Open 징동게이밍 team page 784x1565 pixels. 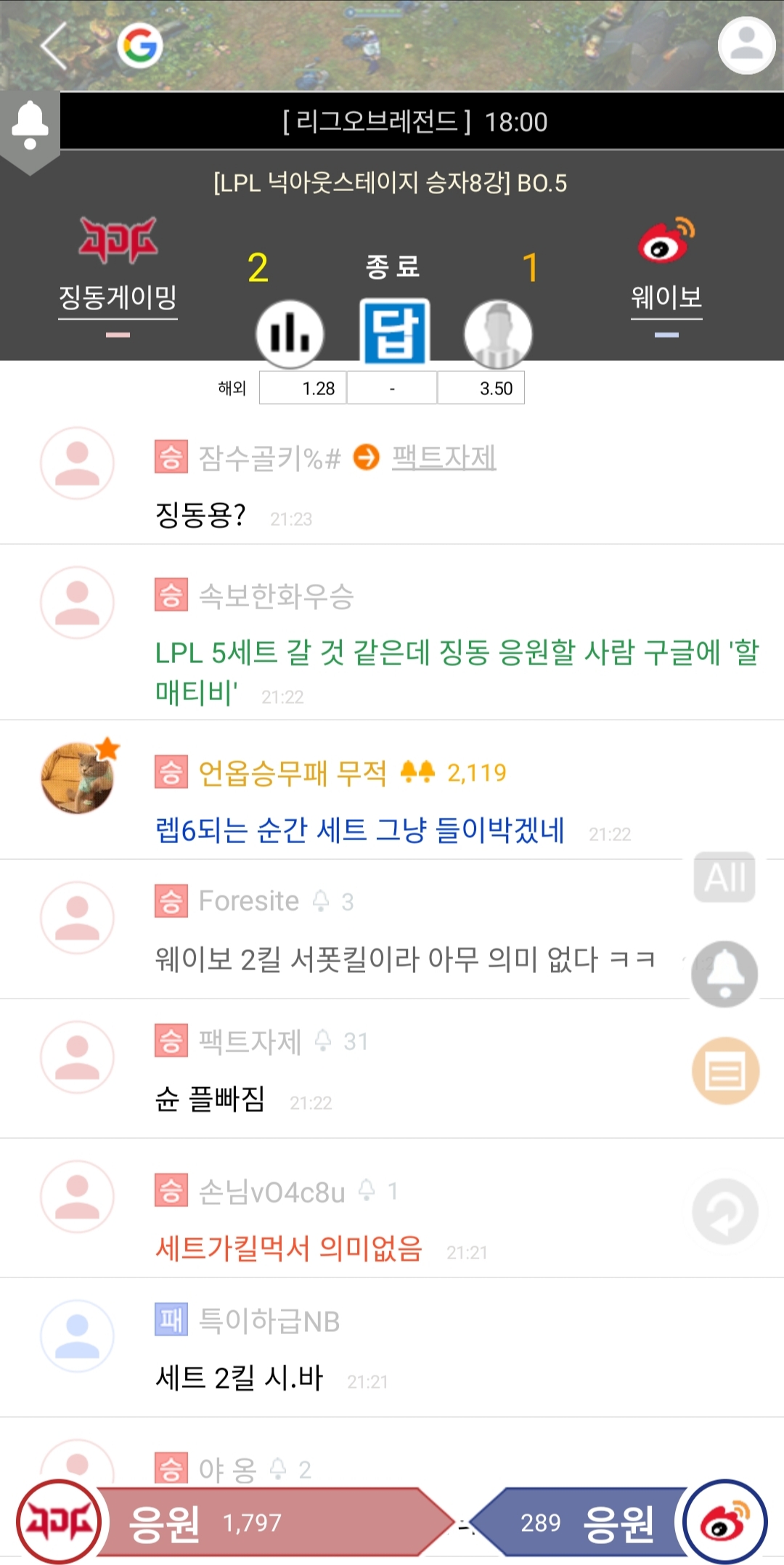tap(118, 296)
